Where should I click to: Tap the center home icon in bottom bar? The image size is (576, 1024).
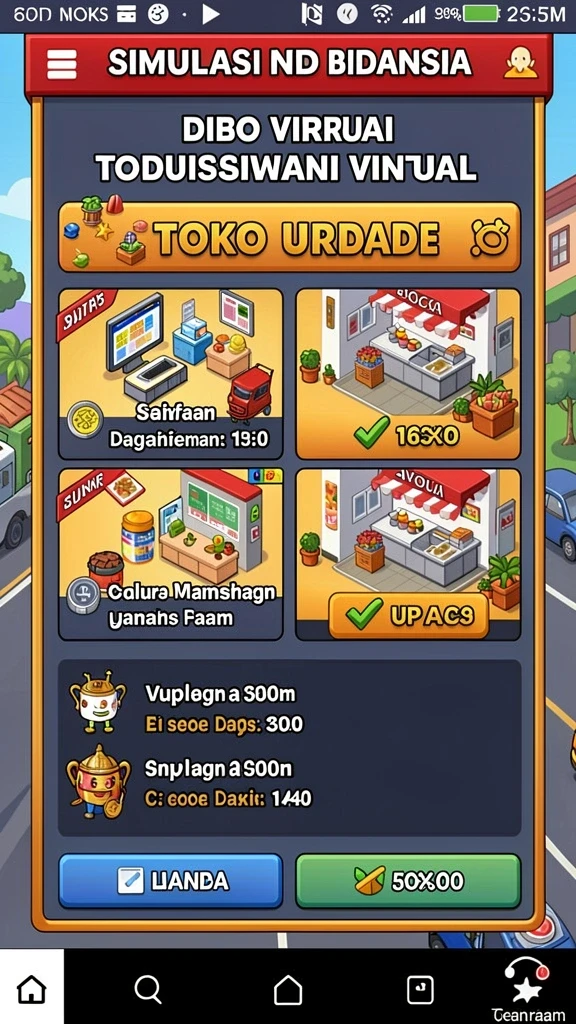point(288,990)
